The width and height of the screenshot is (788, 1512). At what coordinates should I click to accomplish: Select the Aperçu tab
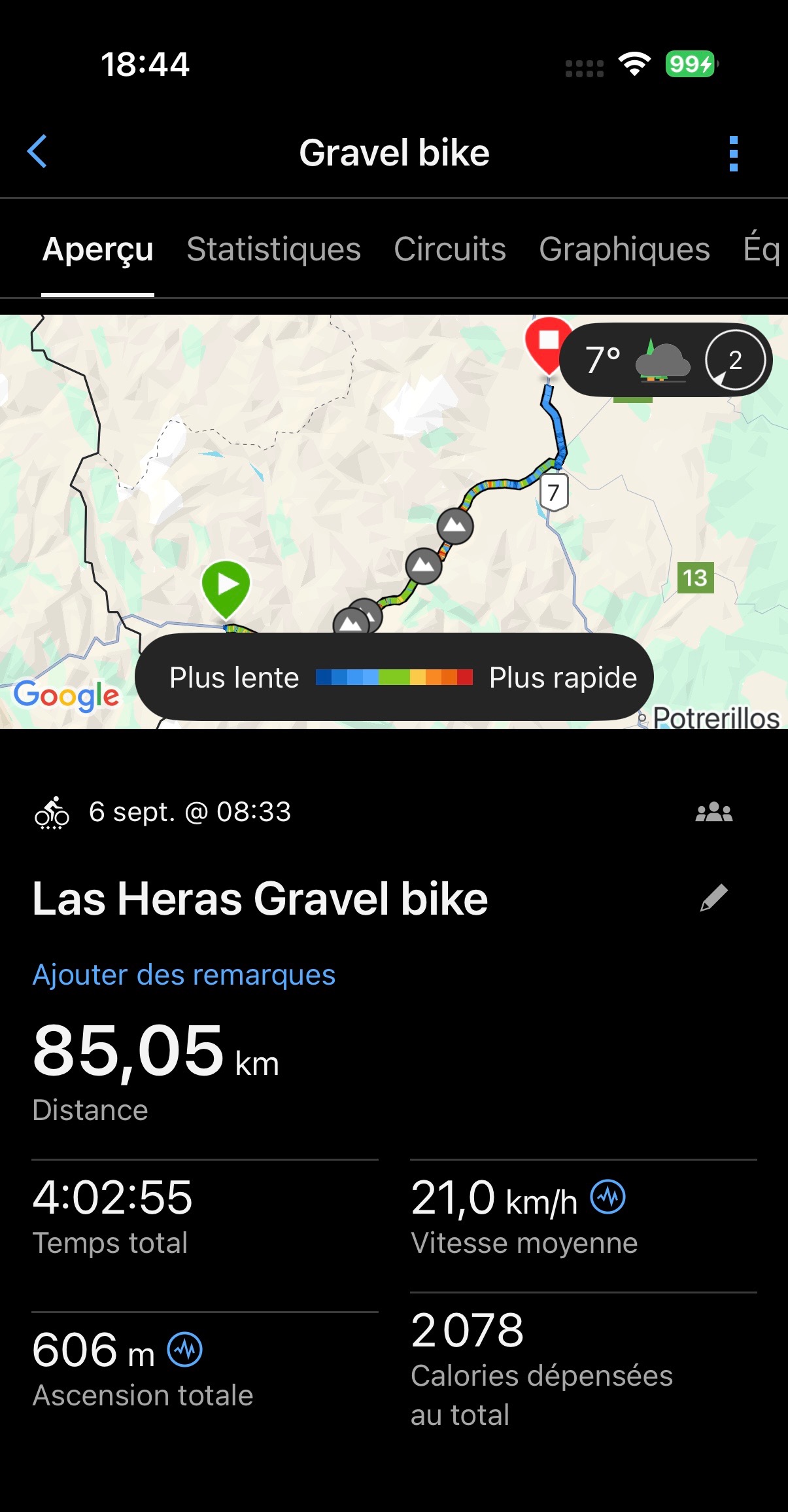pos(98,249)
